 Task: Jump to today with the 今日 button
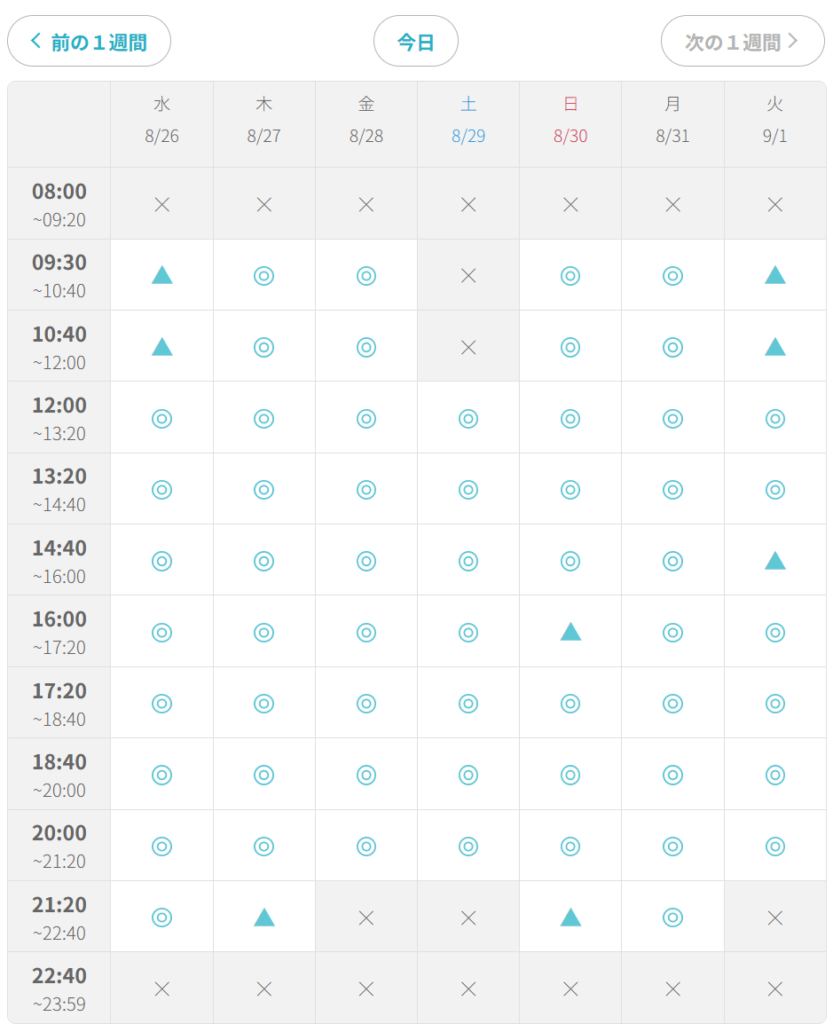point(416,41)
